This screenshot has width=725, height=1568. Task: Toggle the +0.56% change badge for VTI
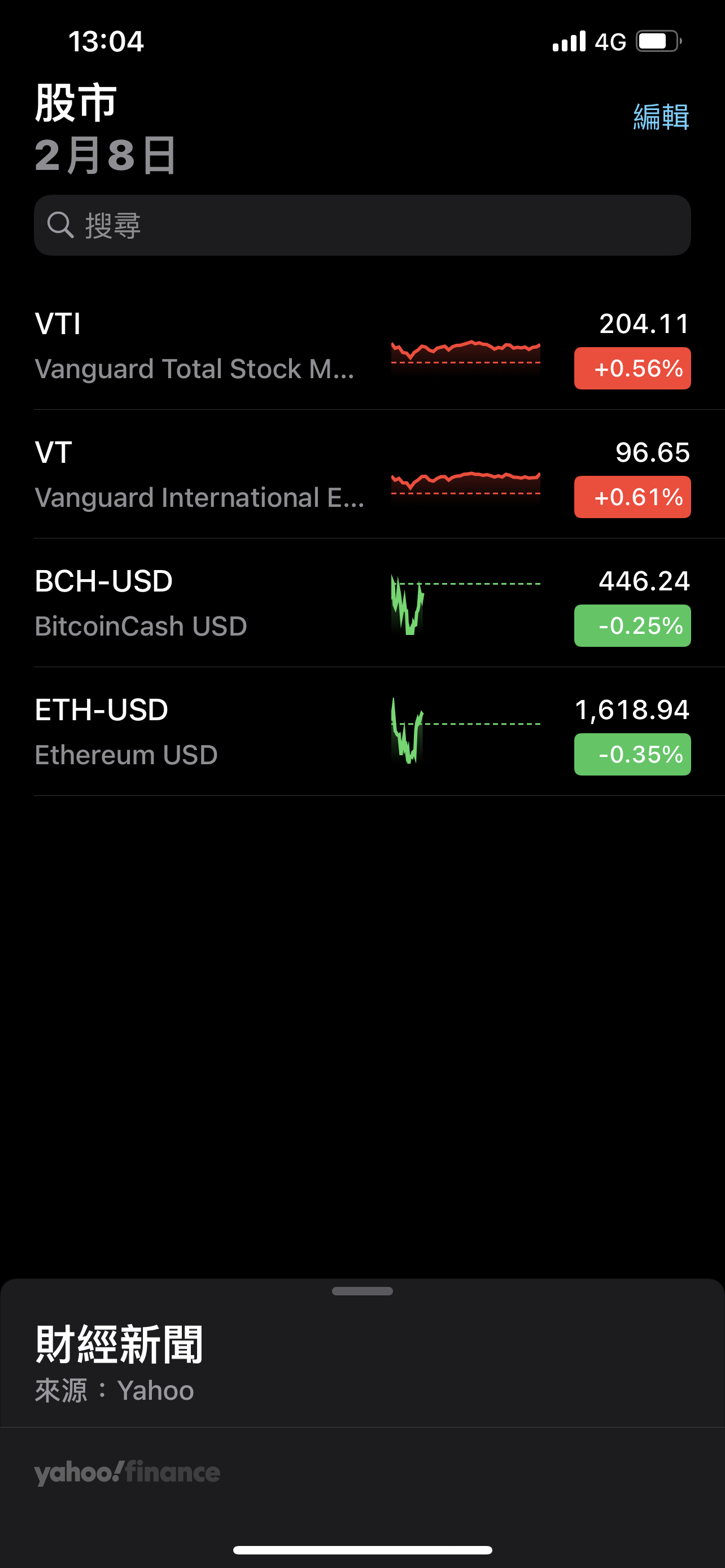click(x=632, y=368)
